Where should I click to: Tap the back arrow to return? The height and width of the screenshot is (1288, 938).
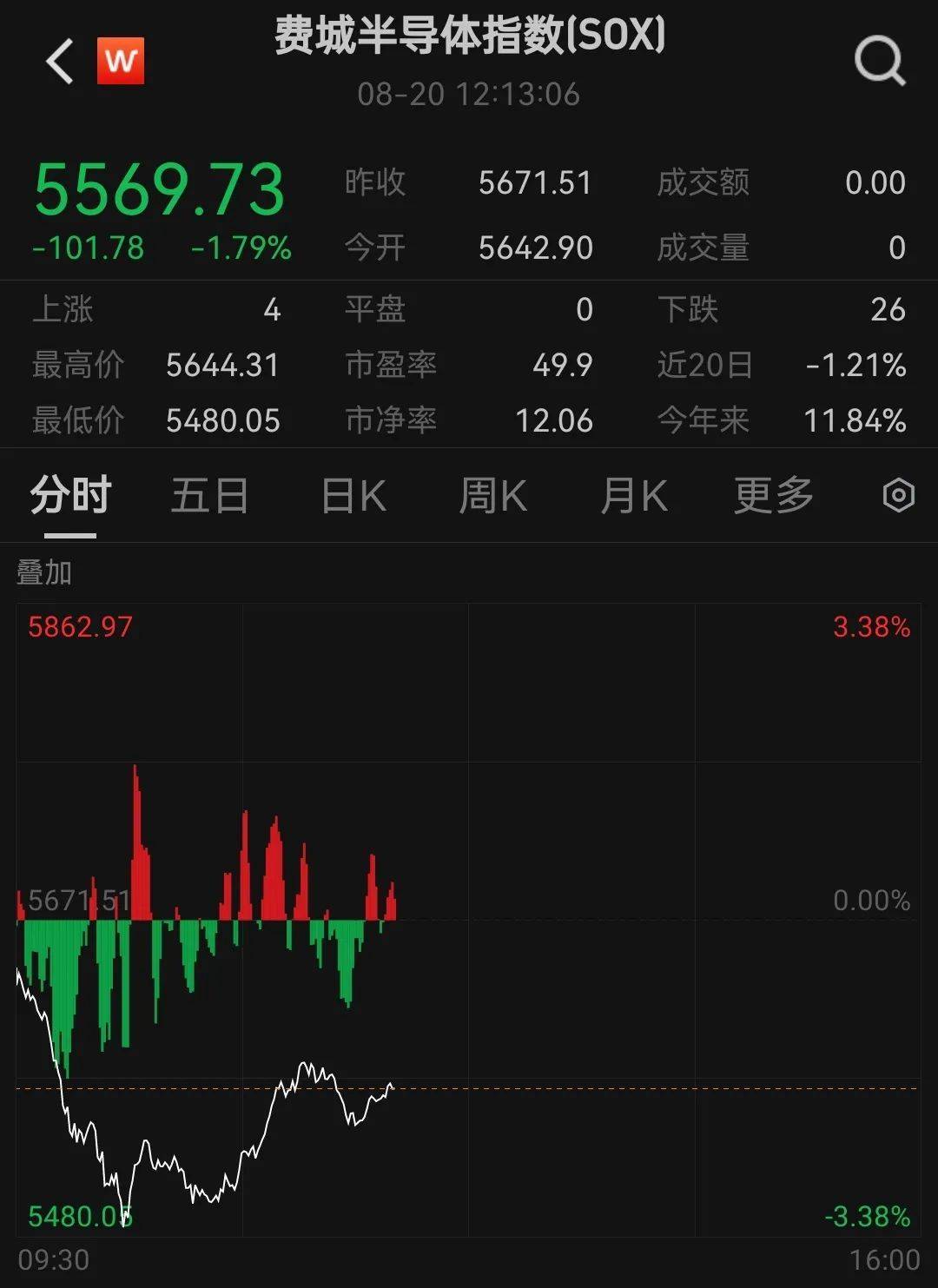click(x=57, y=62)
